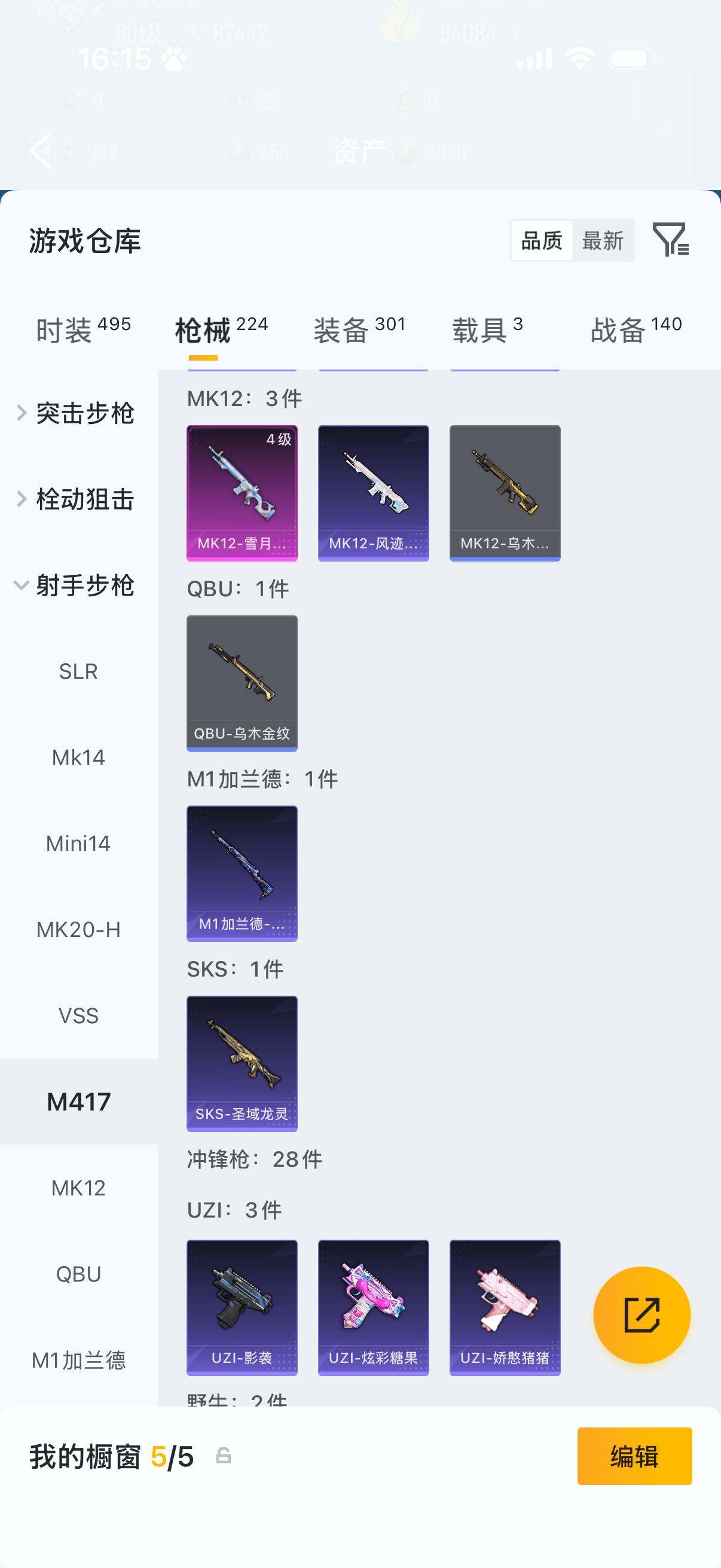Switch to the 装备 tab
The width and height of the screenshot is (721, 1568).
[359, 331]
